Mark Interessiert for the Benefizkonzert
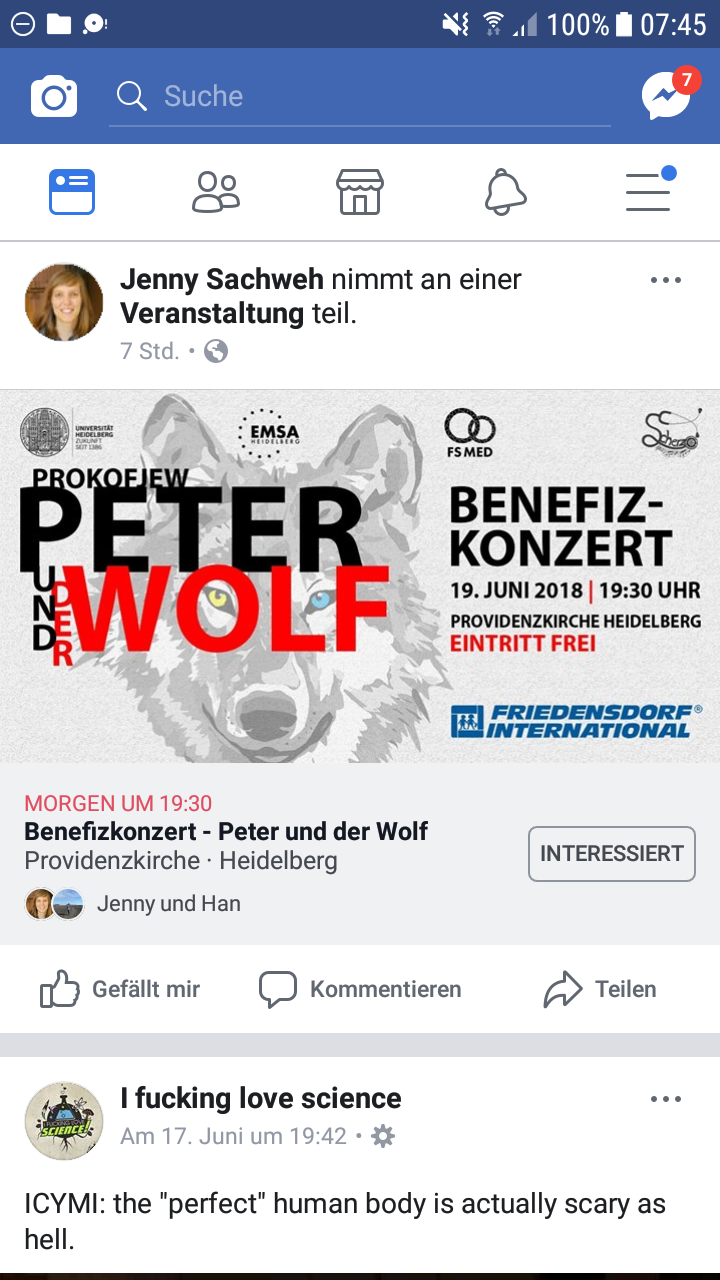Viewport: 720px width, 1280px height. point(611,854)
